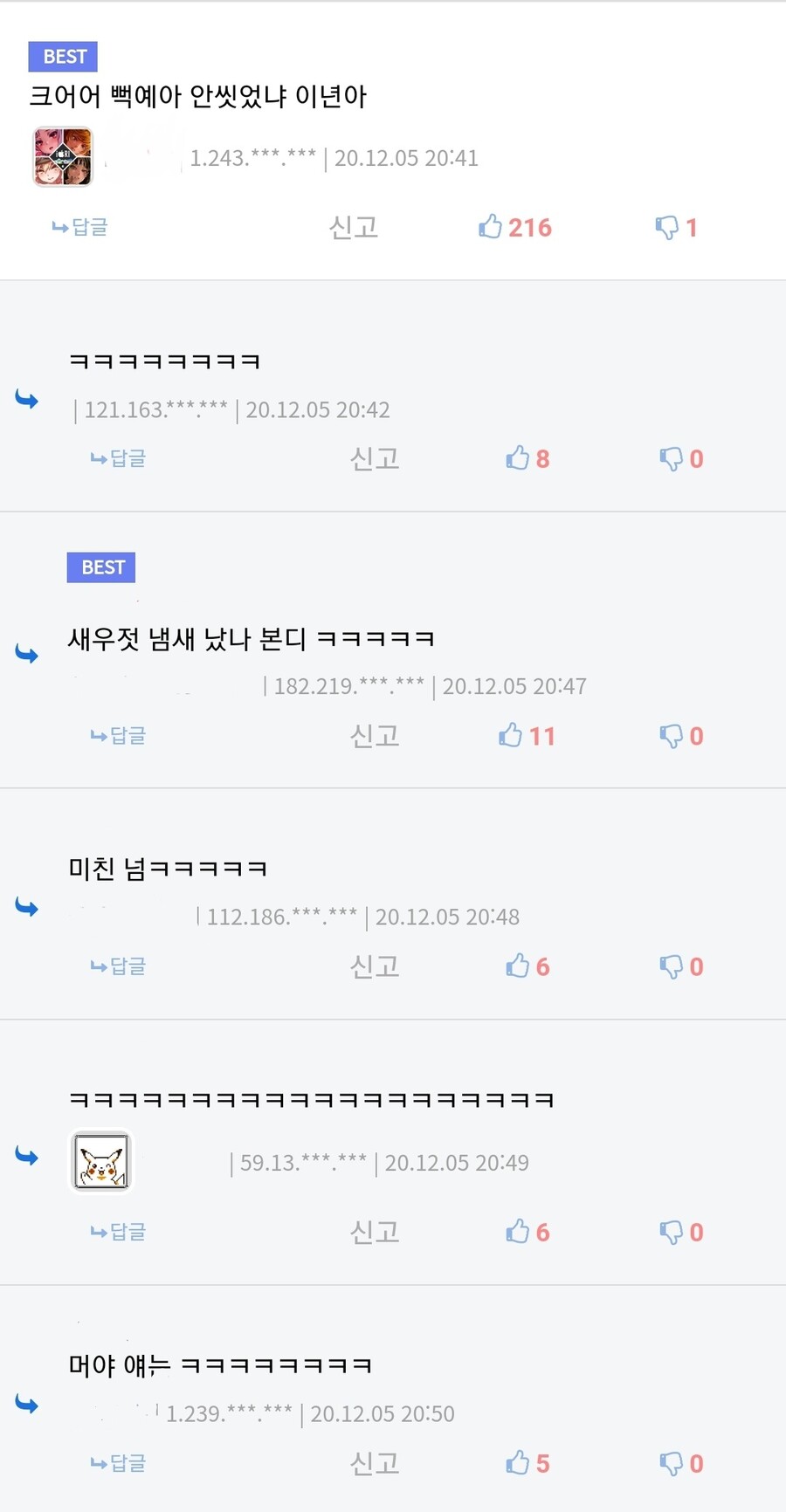Image resolution: width=786 pixels, height=1512 pixels.
Task: Open the Pikachu avatar commenter's profile
Action: pyautogui.click(x=101, y=1162)
